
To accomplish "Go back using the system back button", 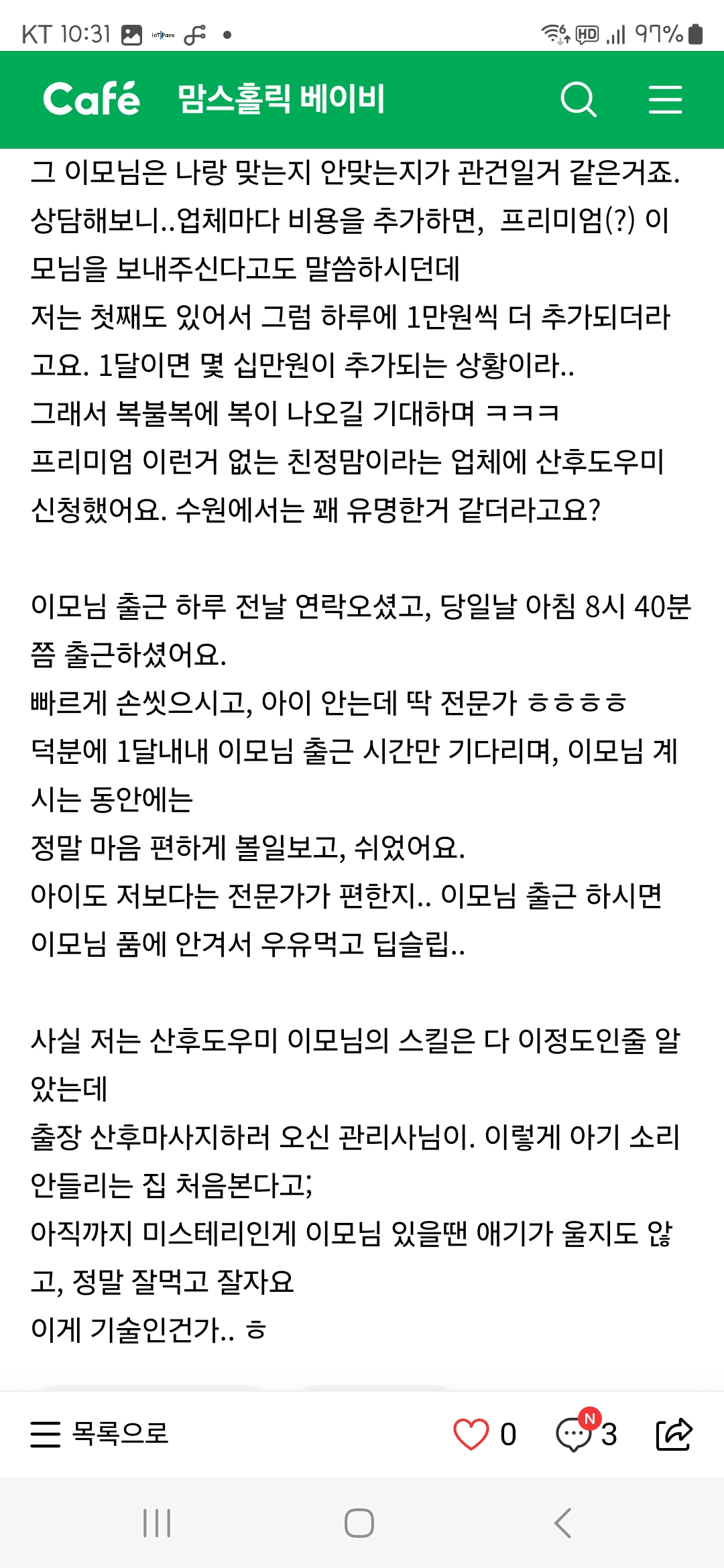I will pos(563,1523).
